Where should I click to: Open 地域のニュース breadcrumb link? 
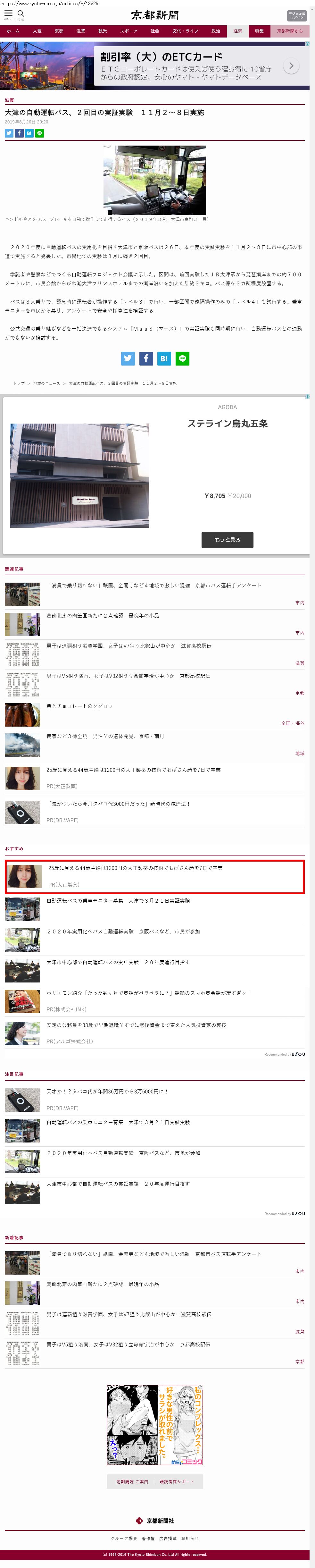click(x=46, y=384)
